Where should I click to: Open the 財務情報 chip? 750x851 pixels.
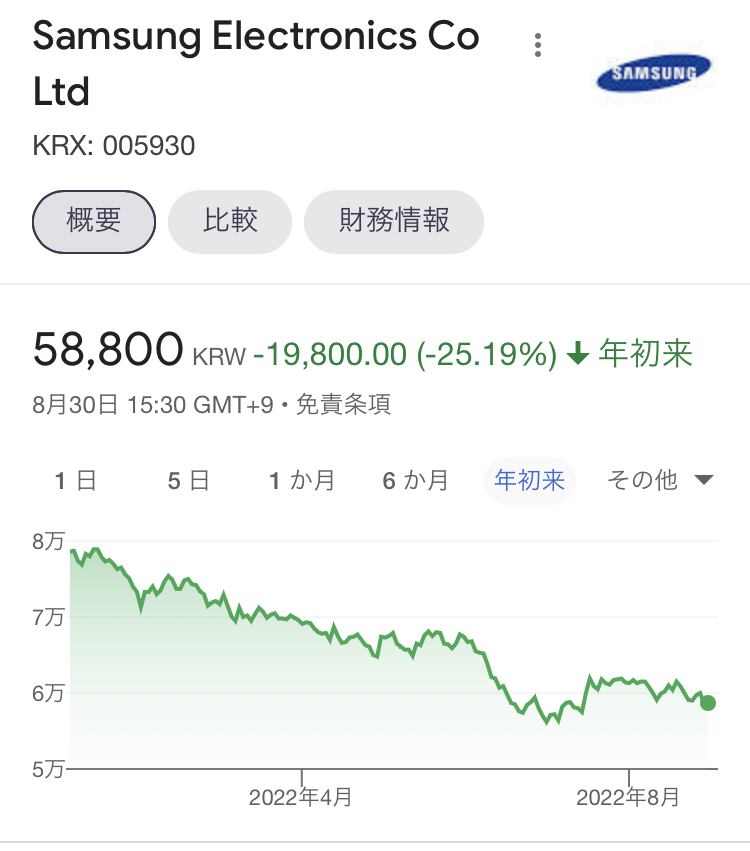[394, 221]
